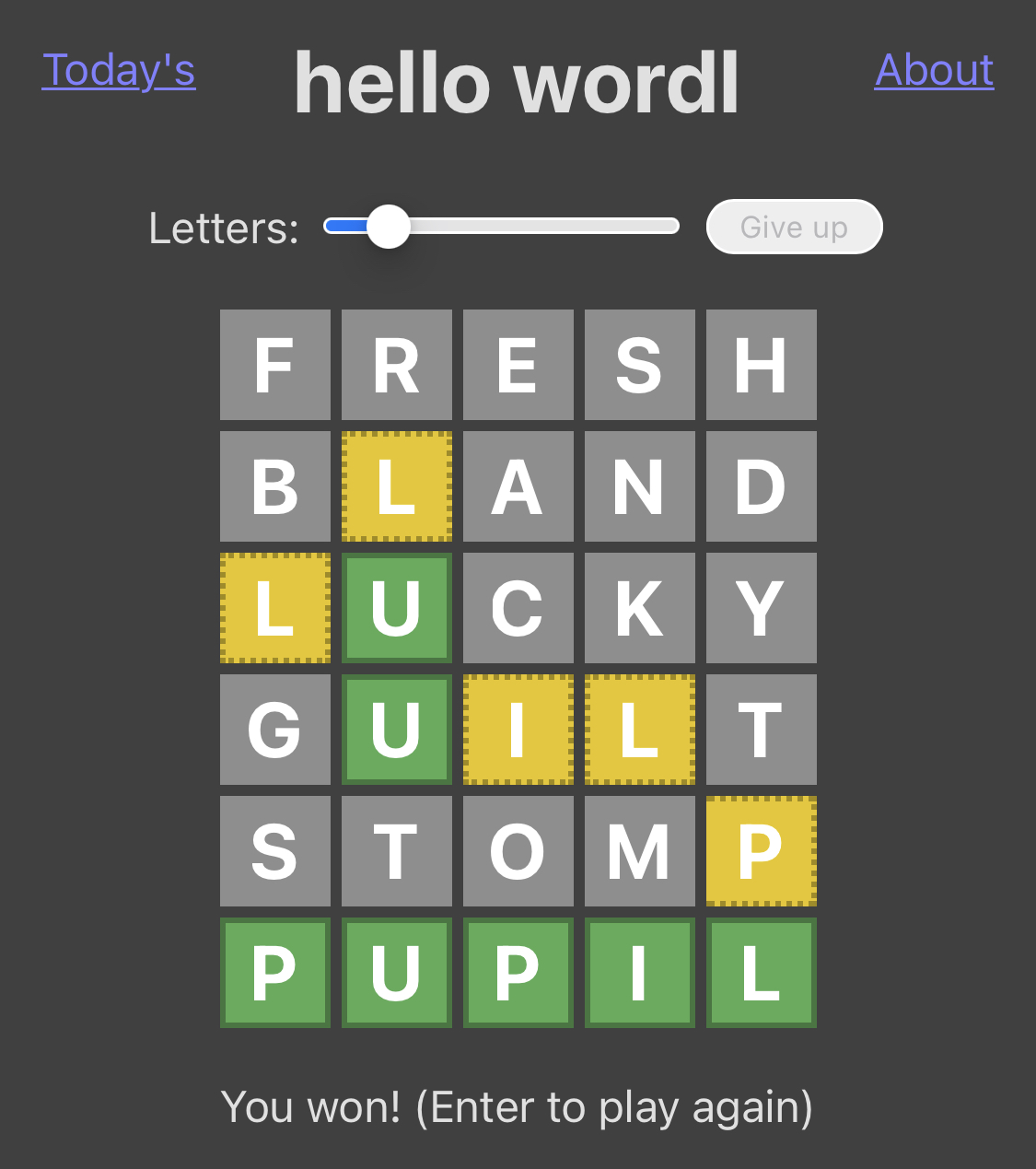Tap the Letters slider handle
Image resolution: width=1036 pixels, height=1169 pixels.
389,227
